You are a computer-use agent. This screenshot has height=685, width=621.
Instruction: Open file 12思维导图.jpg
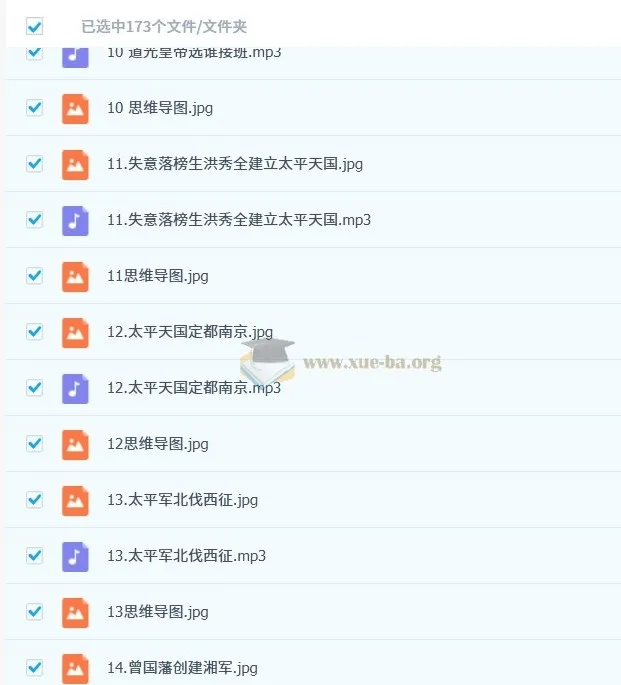pos(157,443)
